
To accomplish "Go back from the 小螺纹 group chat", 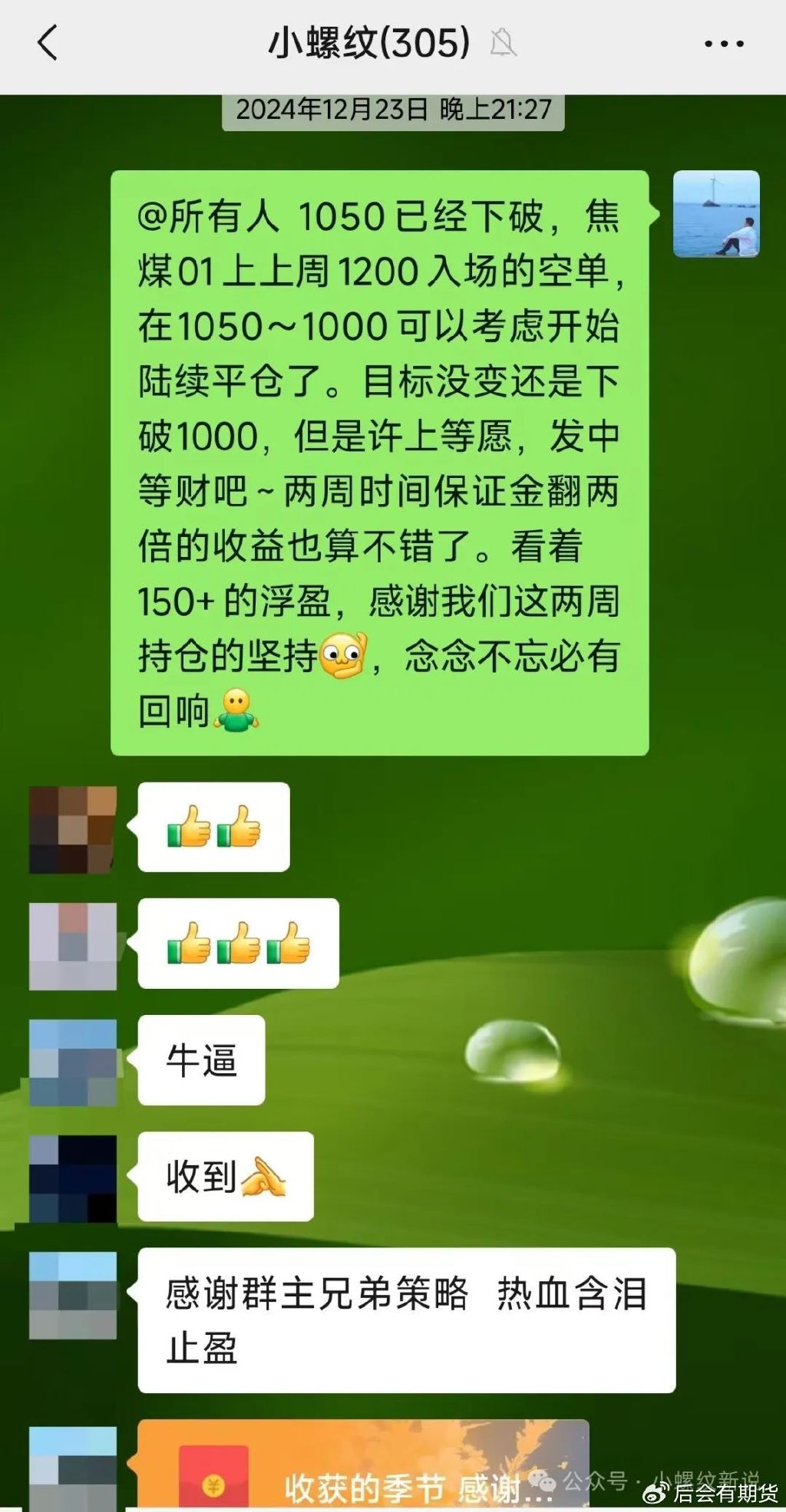I will pyautogui.click(x=48, y=43).
